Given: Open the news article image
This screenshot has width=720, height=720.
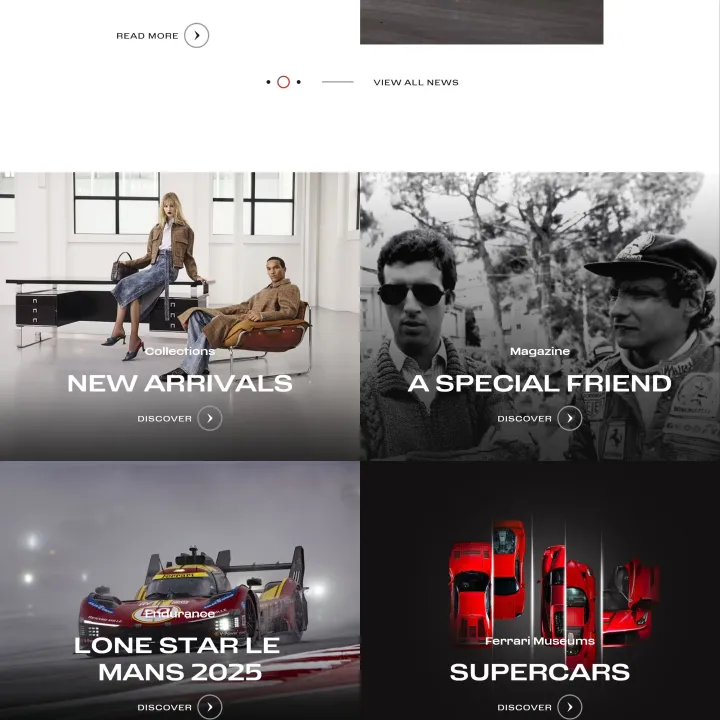Looking at the screenshot, I should click(x=481, y=22).
